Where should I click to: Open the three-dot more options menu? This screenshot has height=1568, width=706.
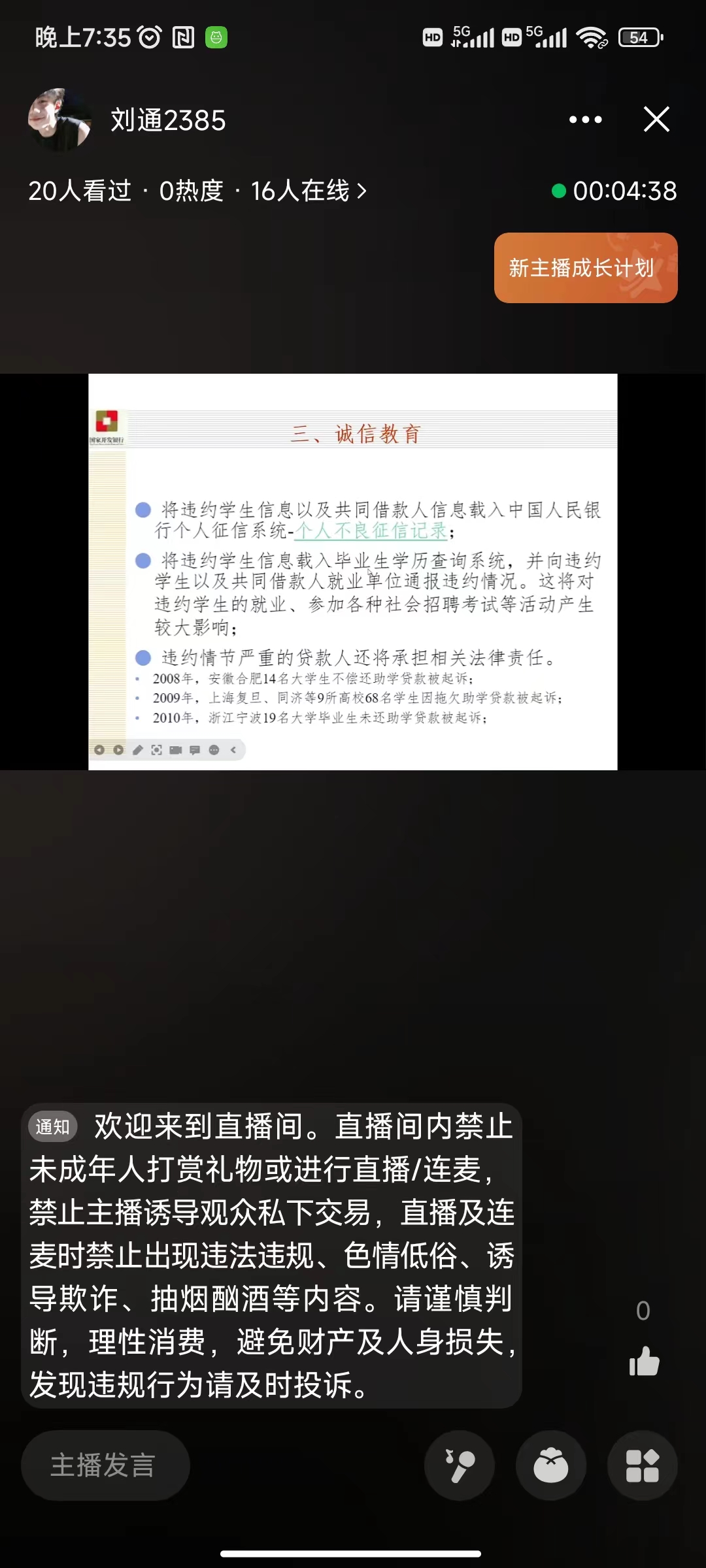tap(585, 120)
